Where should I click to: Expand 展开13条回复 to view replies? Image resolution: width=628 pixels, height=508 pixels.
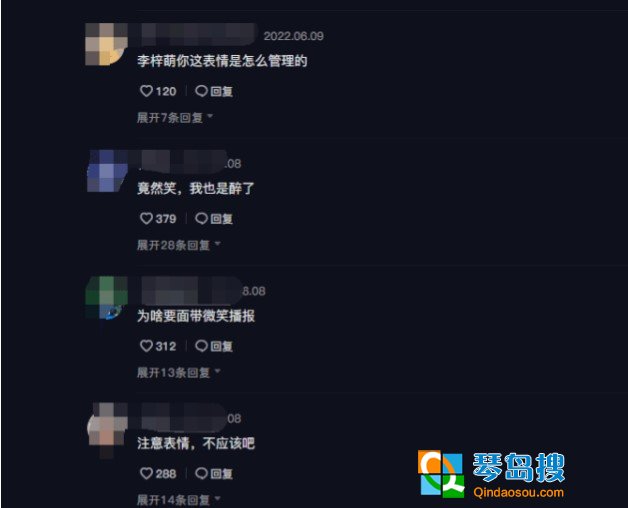pos(179,372)
